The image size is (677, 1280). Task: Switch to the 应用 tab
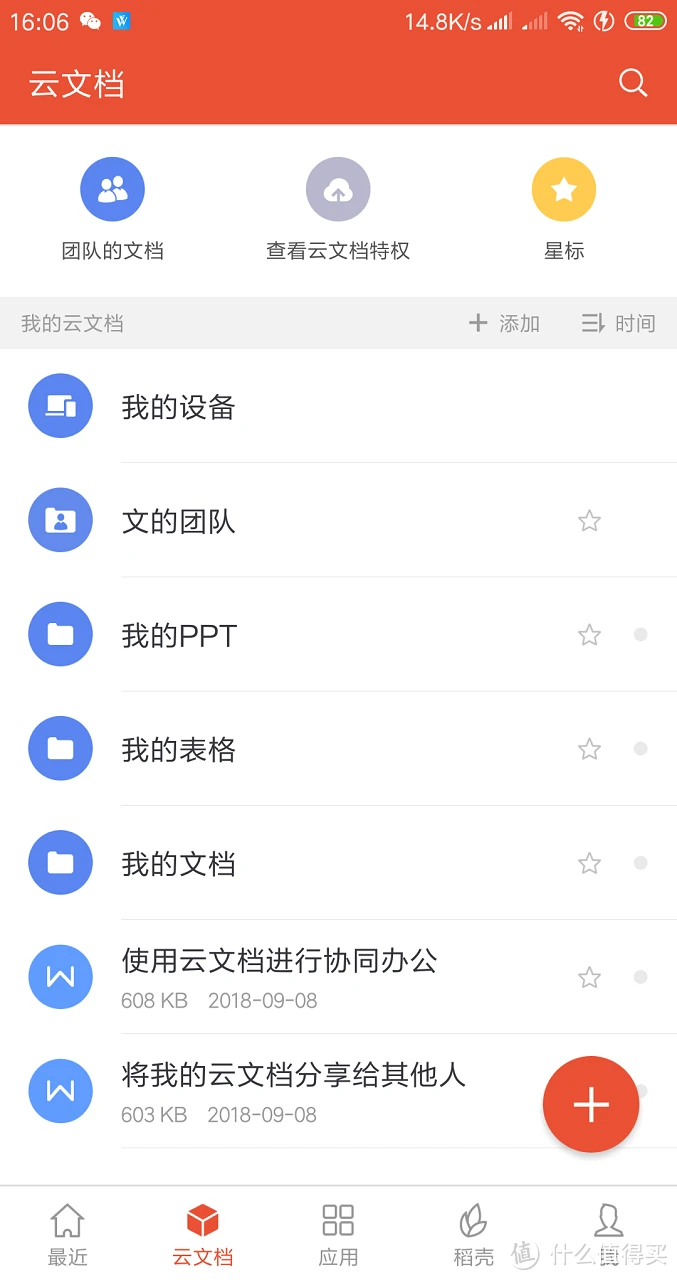point(338,1234)
